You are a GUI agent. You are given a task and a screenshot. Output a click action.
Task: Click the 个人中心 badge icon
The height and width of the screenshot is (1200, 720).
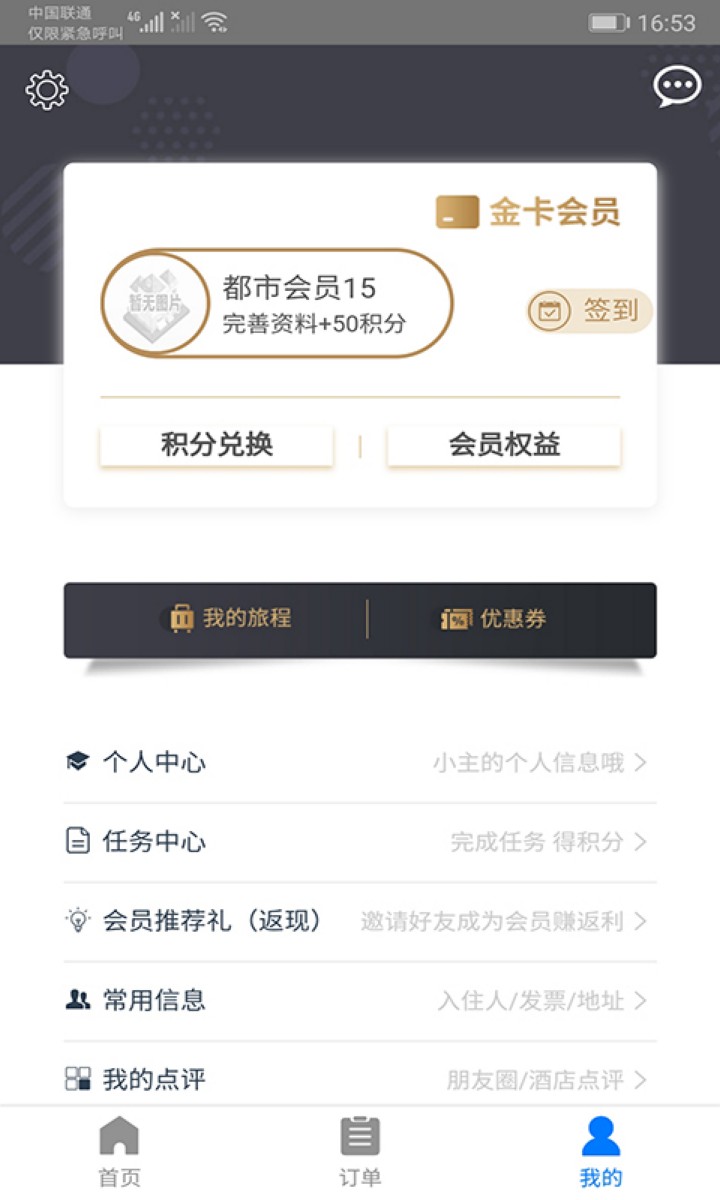pyautogui.click(x=78, y=761)
